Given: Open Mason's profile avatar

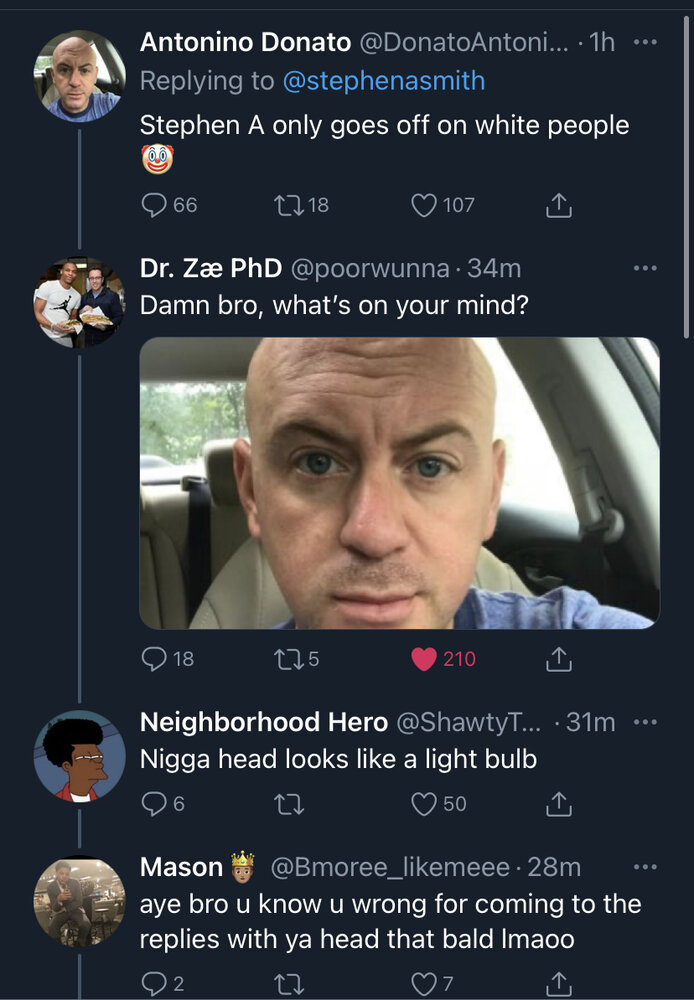Looking at the screenshot, I should [80, 901].
